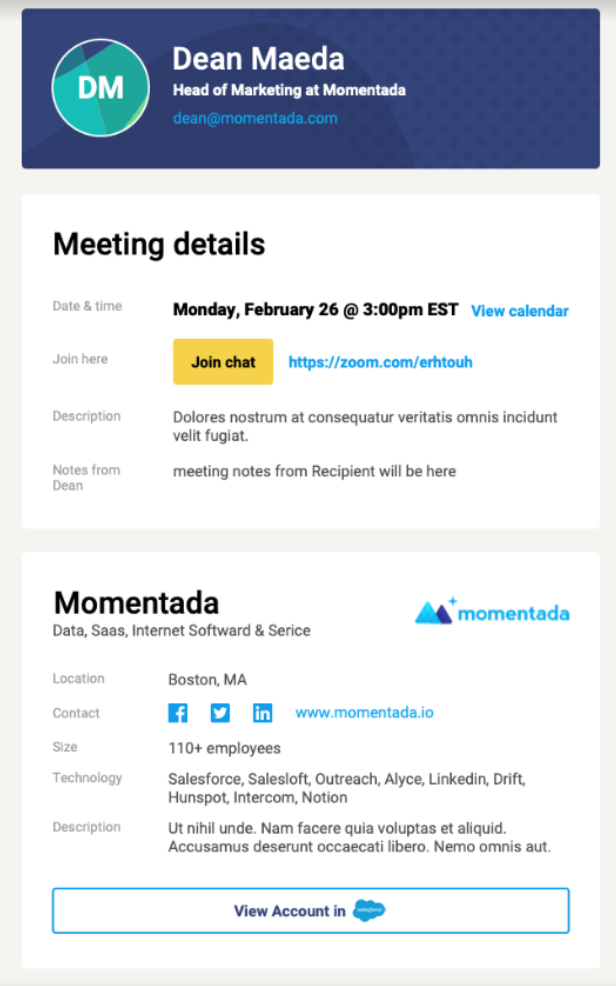The image size is (616, 986).
Task: Open Momentada's LinkedIn icon
Action: coord(263,712)
